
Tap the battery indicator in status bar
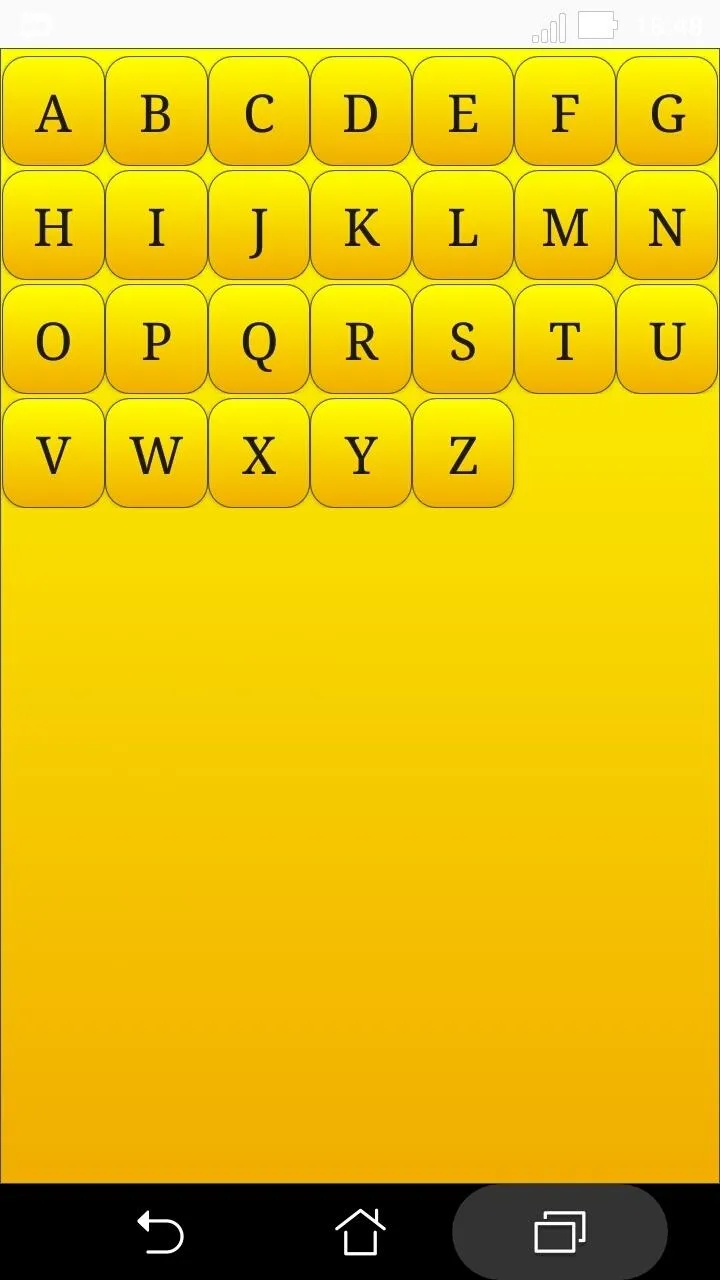click(596, 26)
